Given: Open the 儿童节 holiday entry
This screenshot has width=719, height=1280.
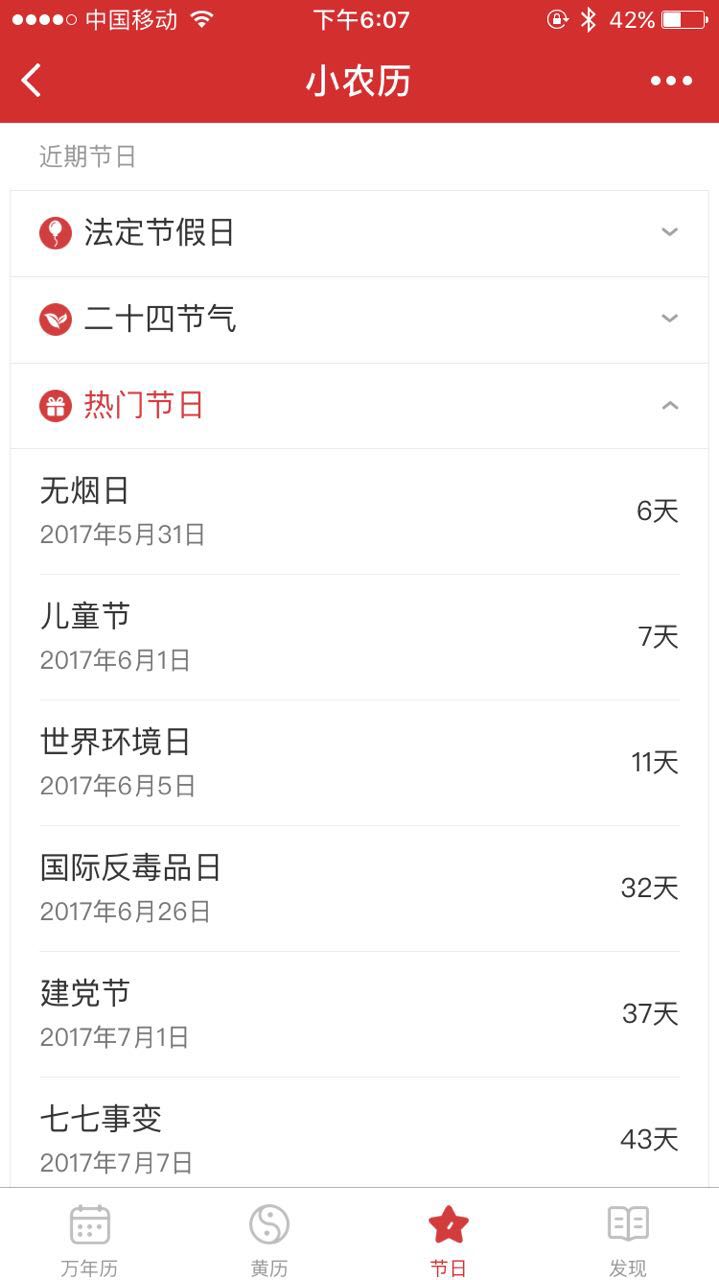Looking at the screenshot, I should [359, 637].
